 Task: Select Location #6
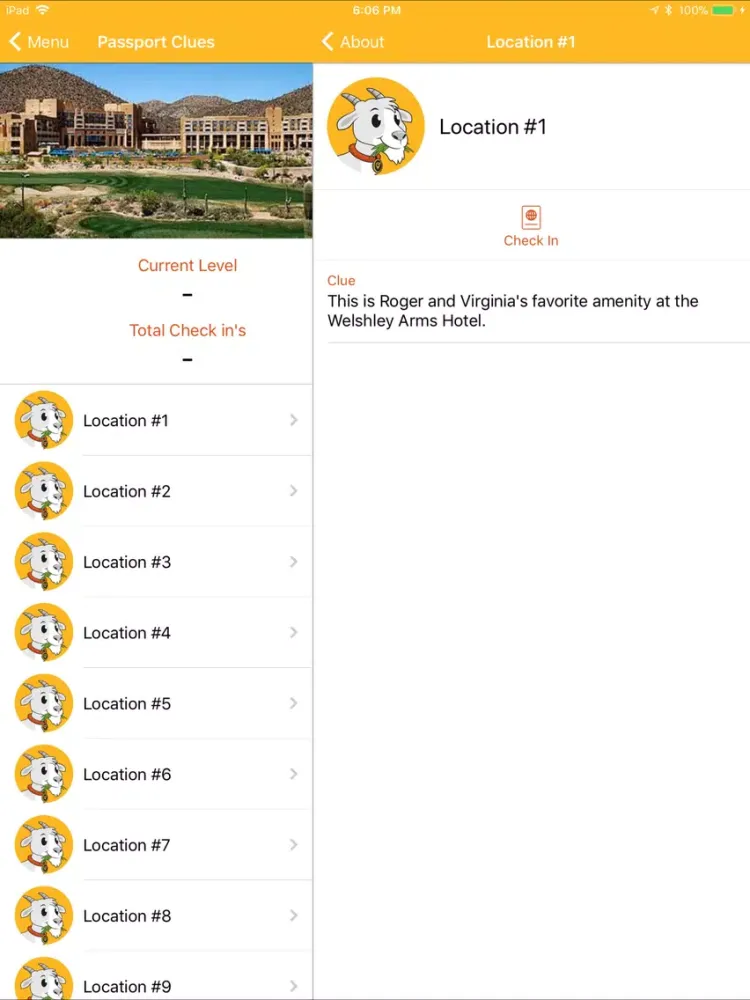click(x=156, y=775)
